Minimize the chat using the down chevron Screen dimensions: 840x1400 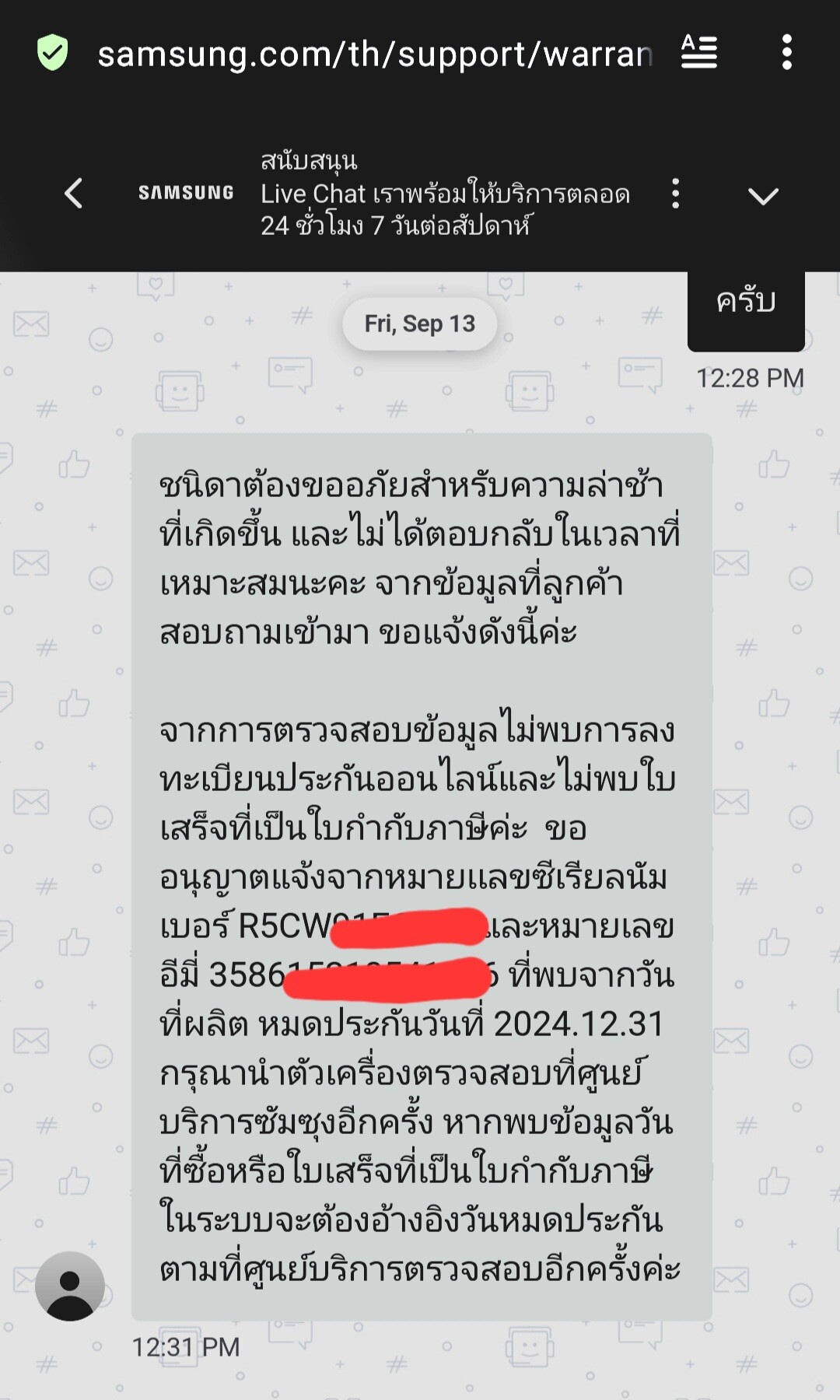point(763,196)
